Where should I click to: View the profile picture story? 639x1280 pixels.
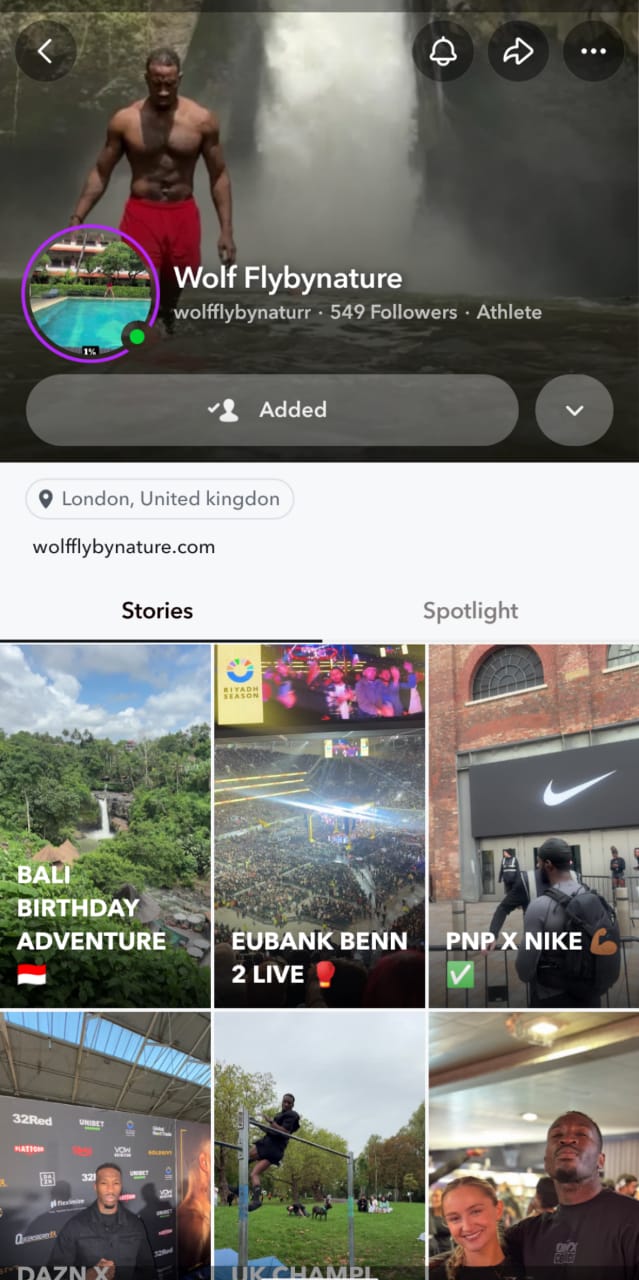point(90,292)
